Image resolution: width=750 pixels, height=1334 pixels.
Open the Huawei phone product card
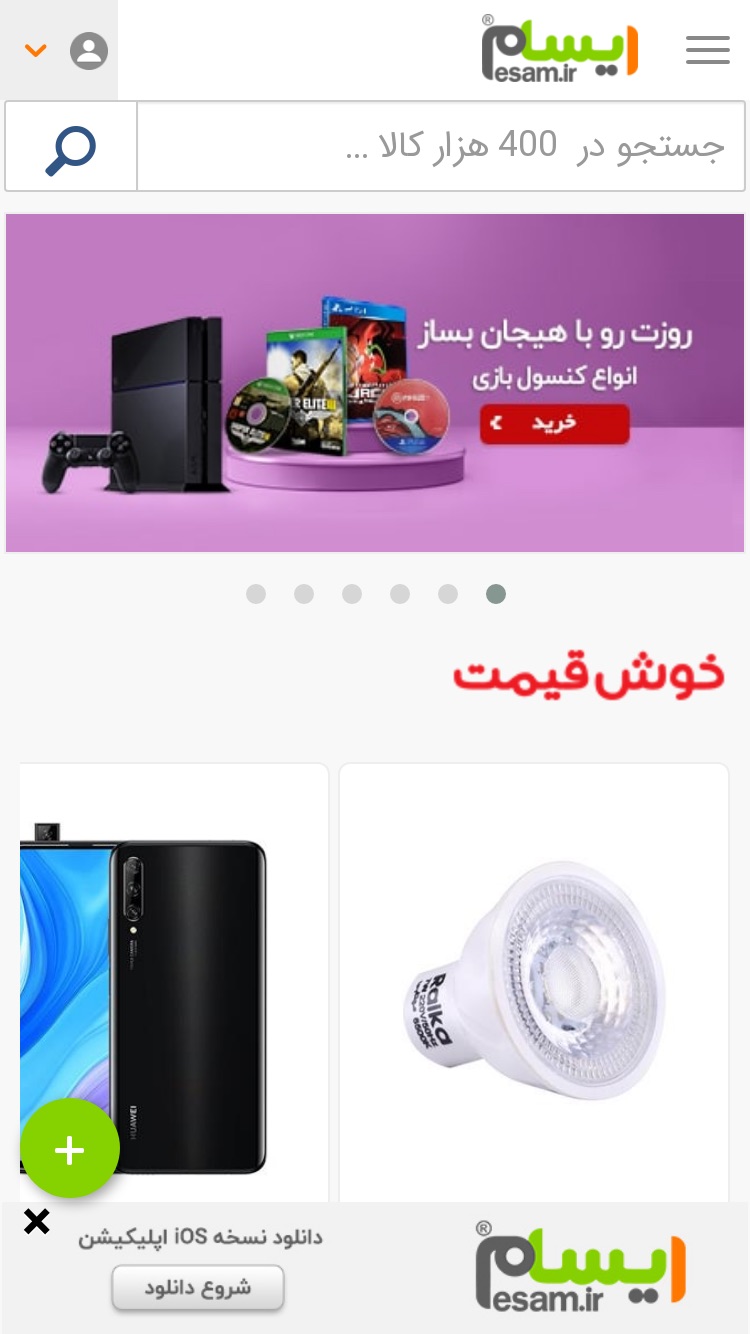(174, 983)
